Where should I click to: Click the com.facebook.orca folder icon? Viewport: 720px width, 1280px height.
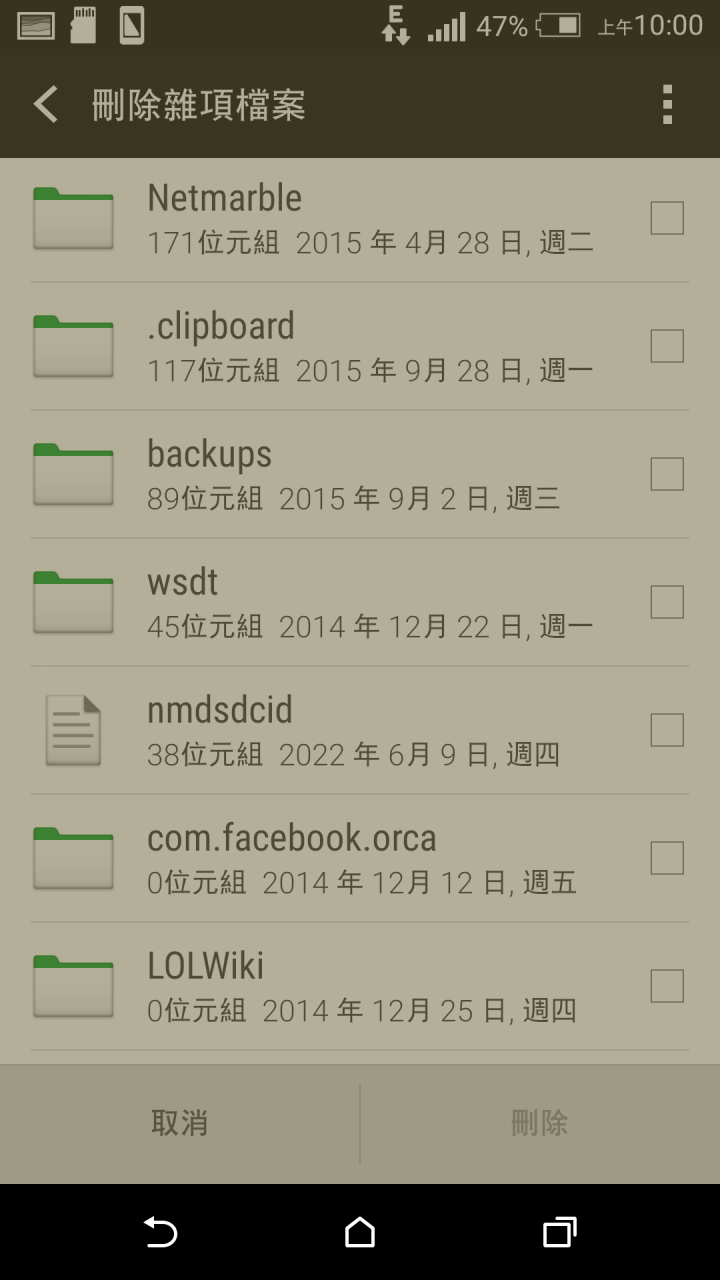click(x=72, y=858)
